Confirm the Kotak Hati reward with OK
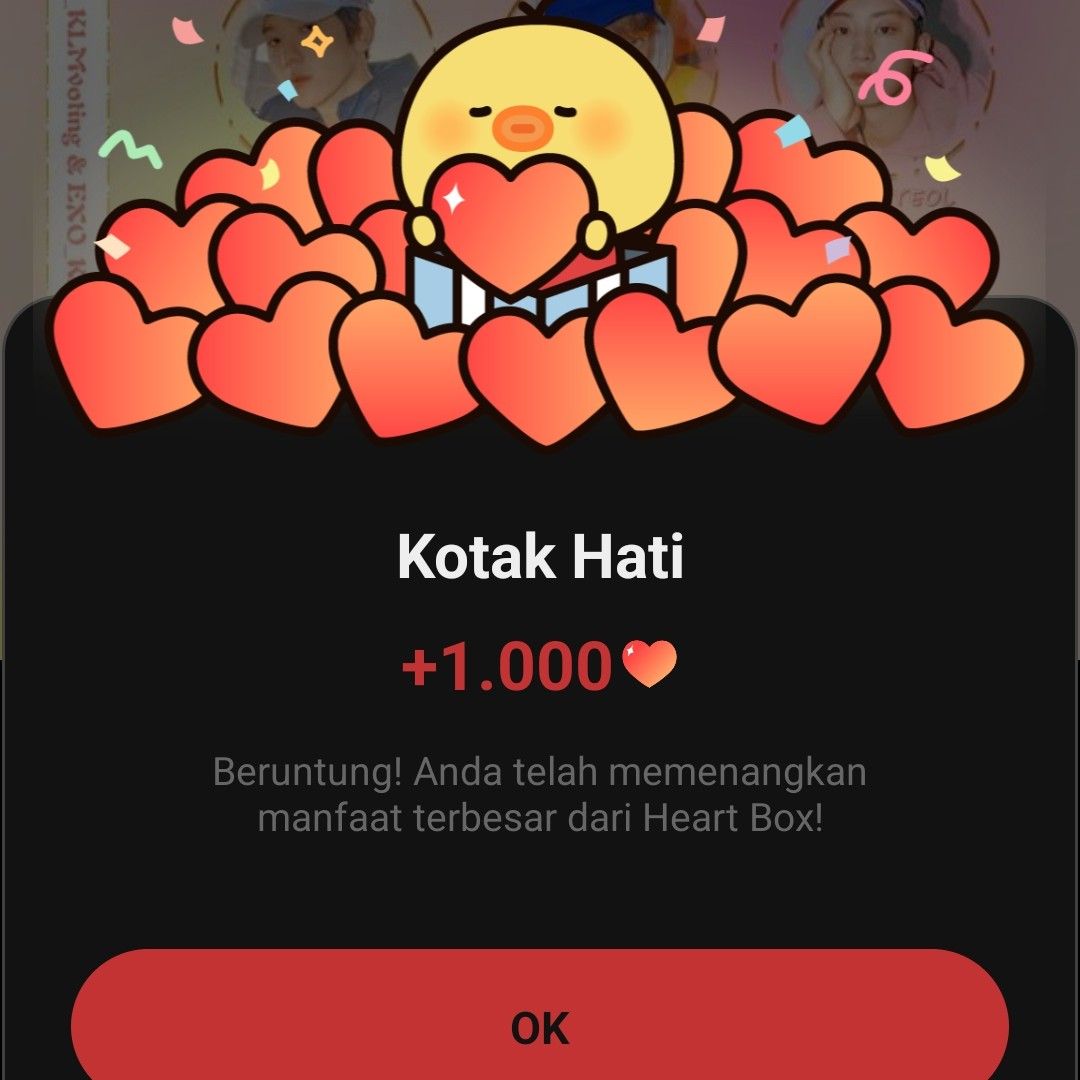Viewport: 1080px width, 1080px height. tap(540, 1025)
